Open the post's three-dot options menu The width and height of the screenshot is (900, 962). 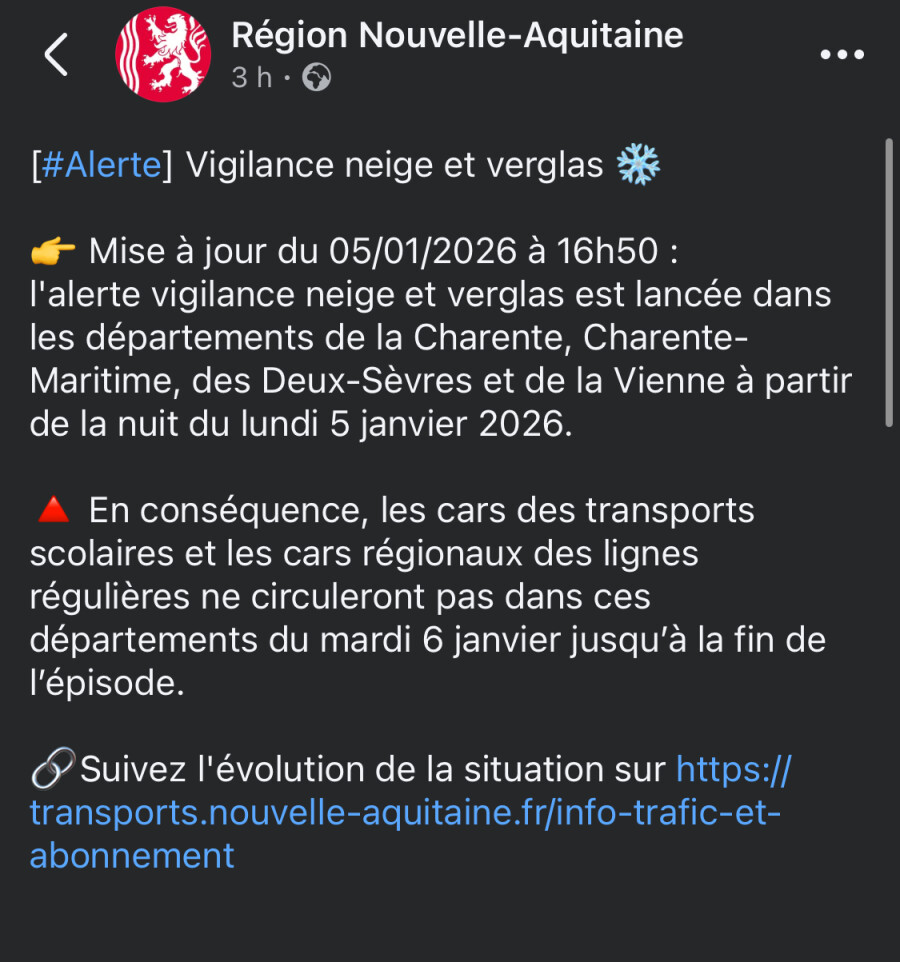click(x=841, y=54)
